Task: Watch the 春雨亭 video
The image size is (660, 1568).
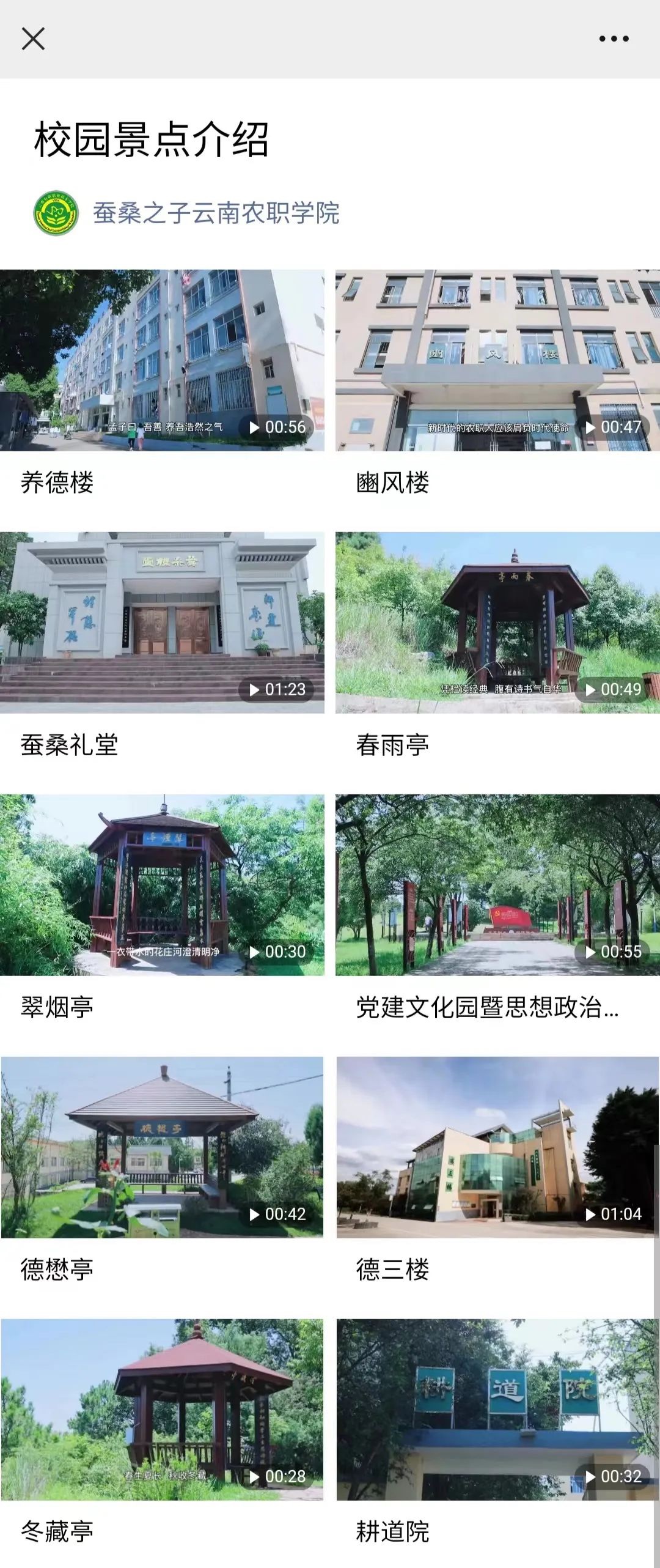Action: click(497, 623)
